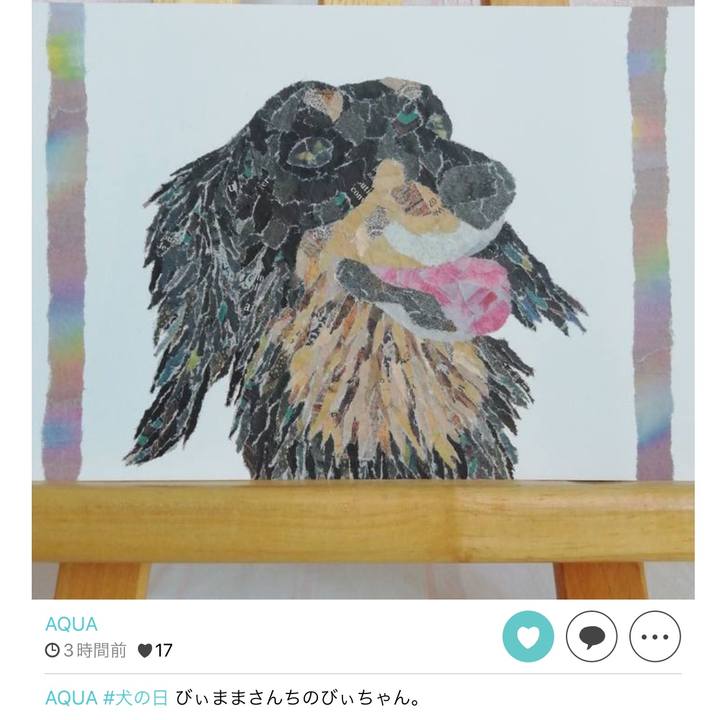Open the three-dot overflow menu

[655, 636]
